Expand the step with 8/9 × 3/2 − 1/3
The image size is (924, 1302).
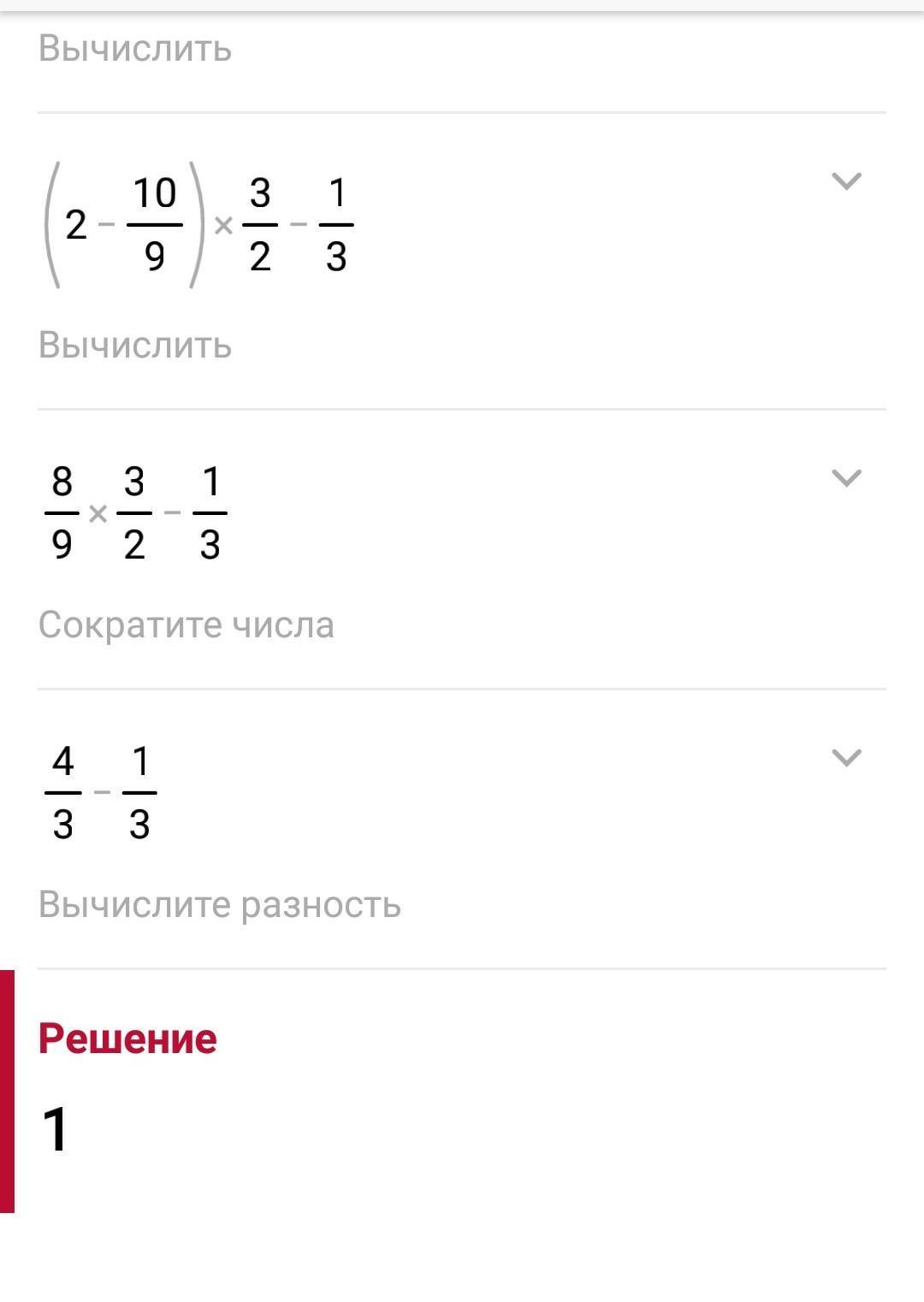click(x=845, y=478)
